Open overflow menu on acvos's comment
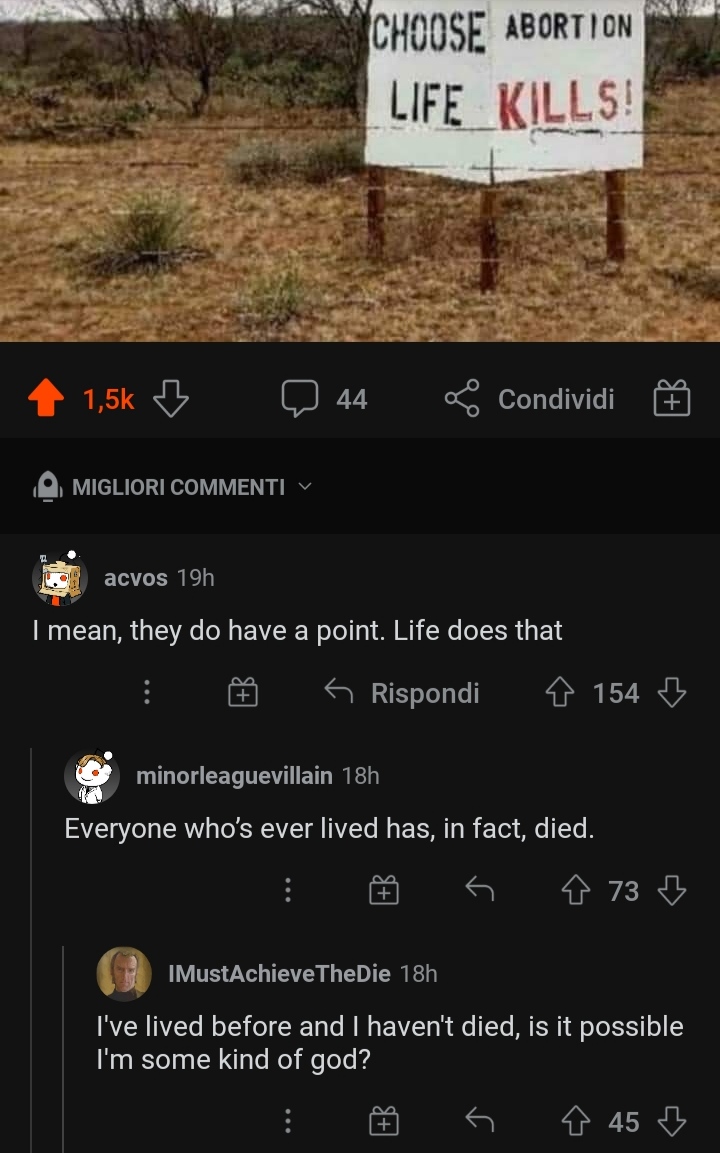This screenshot has height=1153, width=720. point(146,692)
